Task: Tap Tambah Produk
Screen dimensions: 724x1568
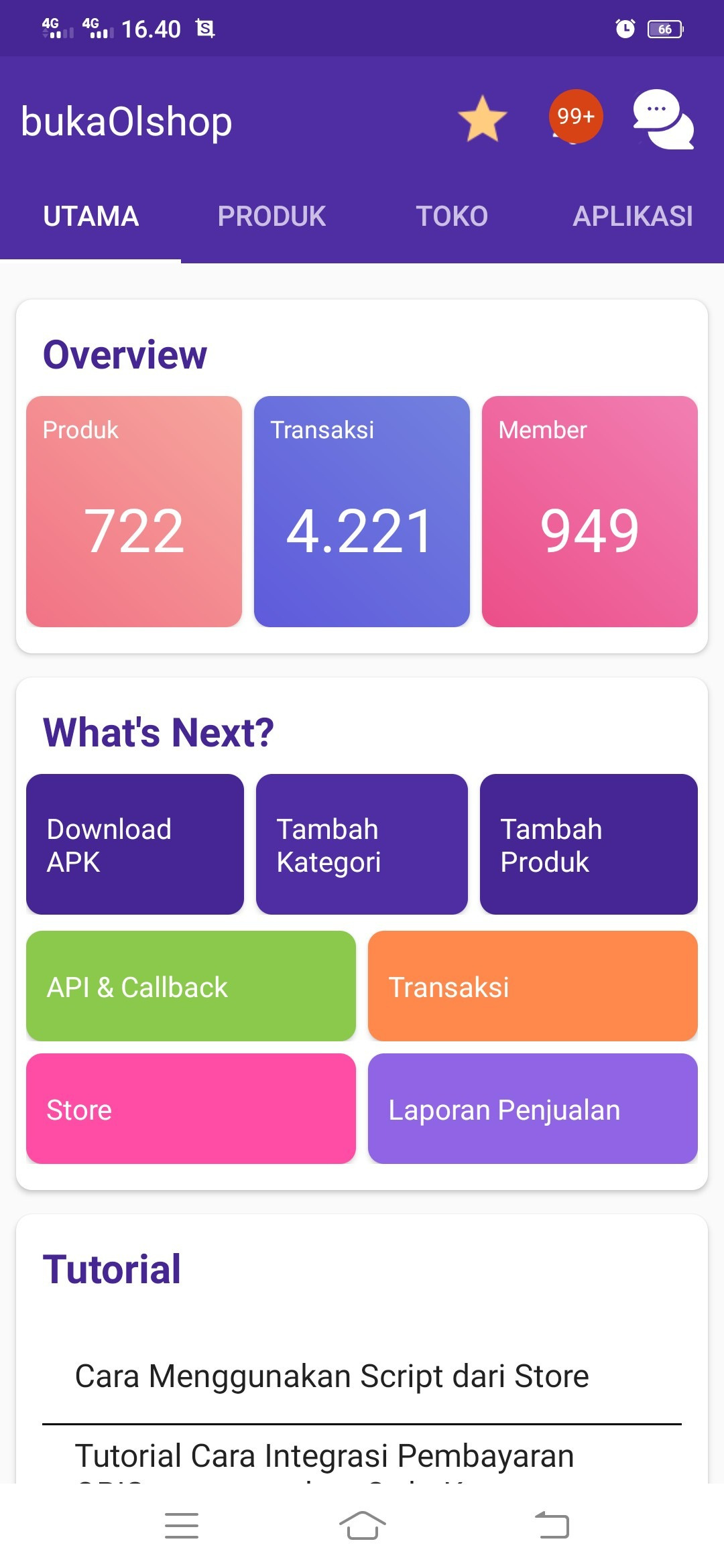Action: [589, 844]
